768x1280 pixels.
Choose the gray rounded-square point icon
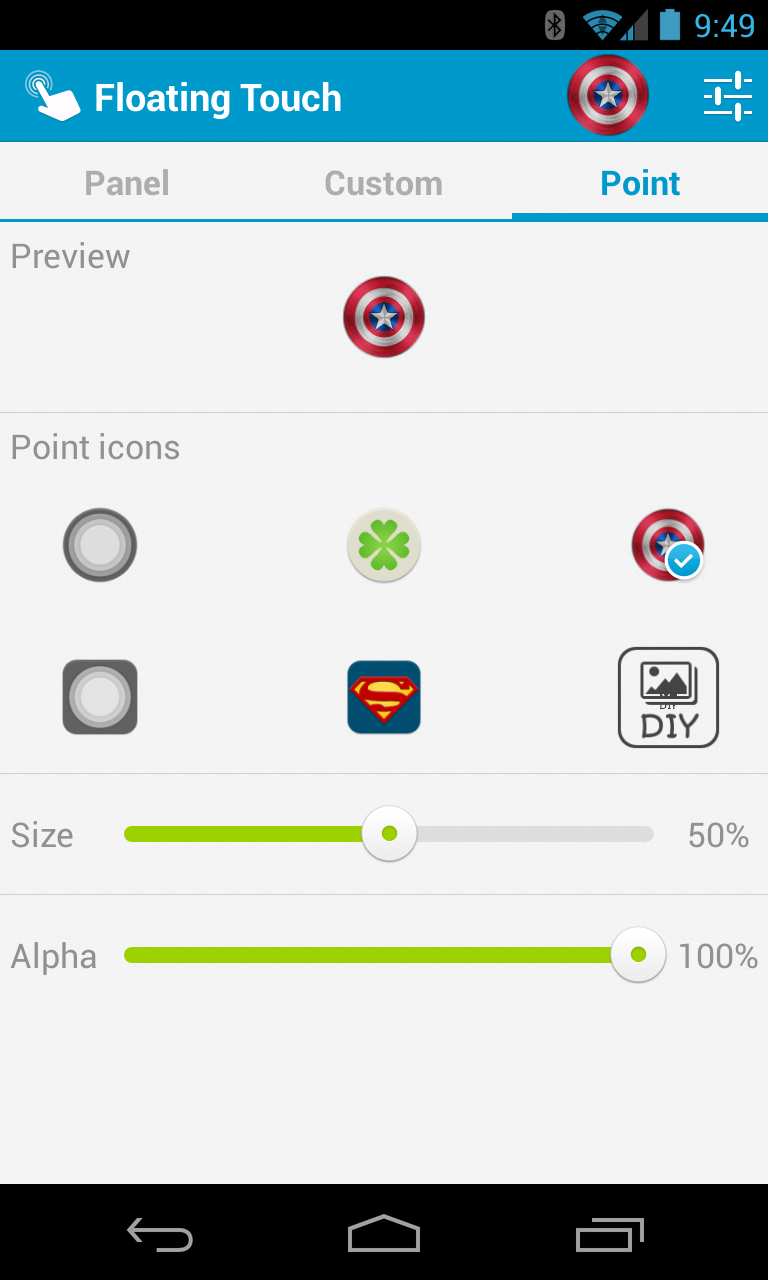click(100, 697)
